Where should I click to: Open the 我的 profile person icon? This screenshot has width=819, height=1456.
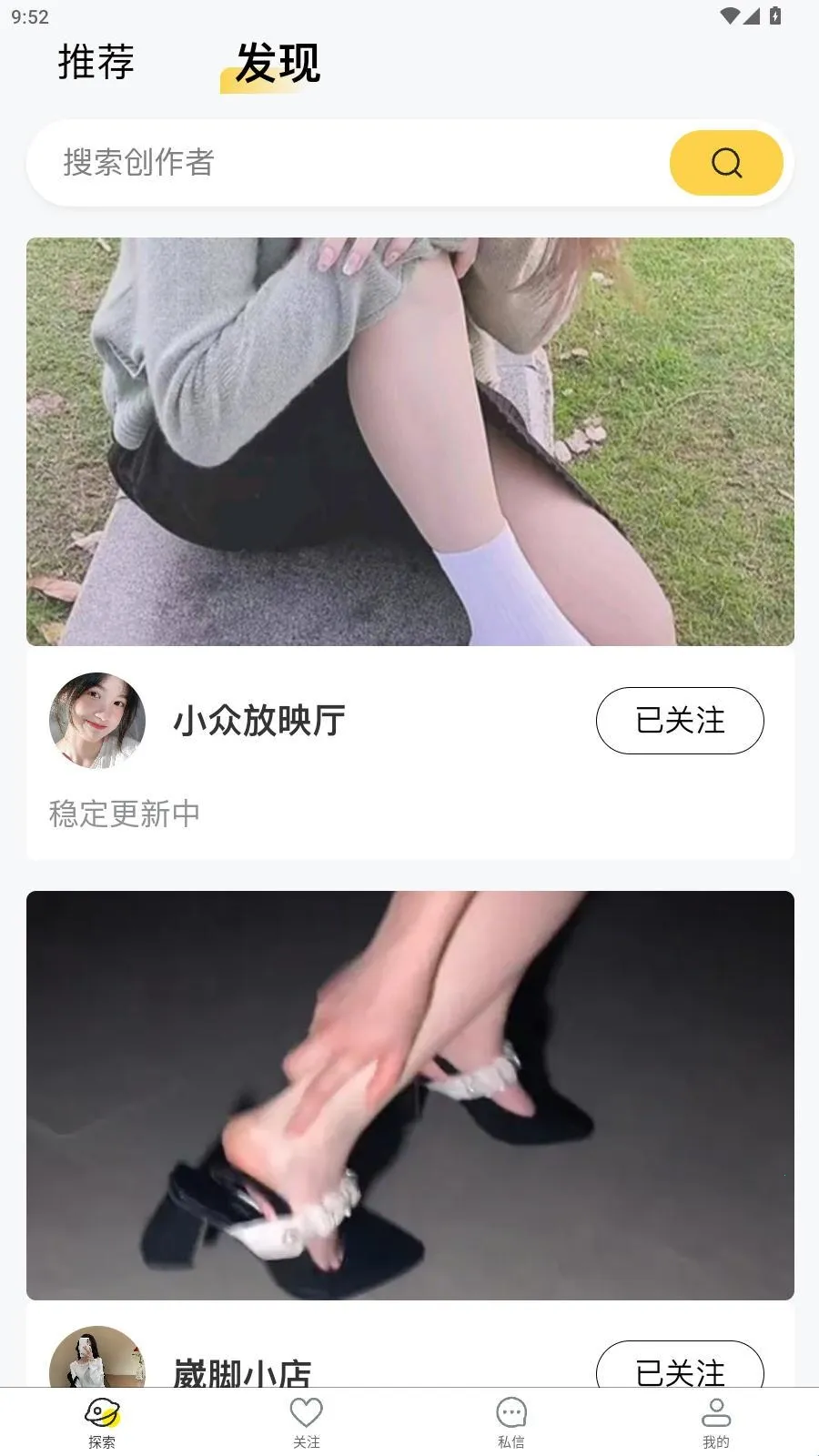pyautogui.click(x=716, y=1412)
